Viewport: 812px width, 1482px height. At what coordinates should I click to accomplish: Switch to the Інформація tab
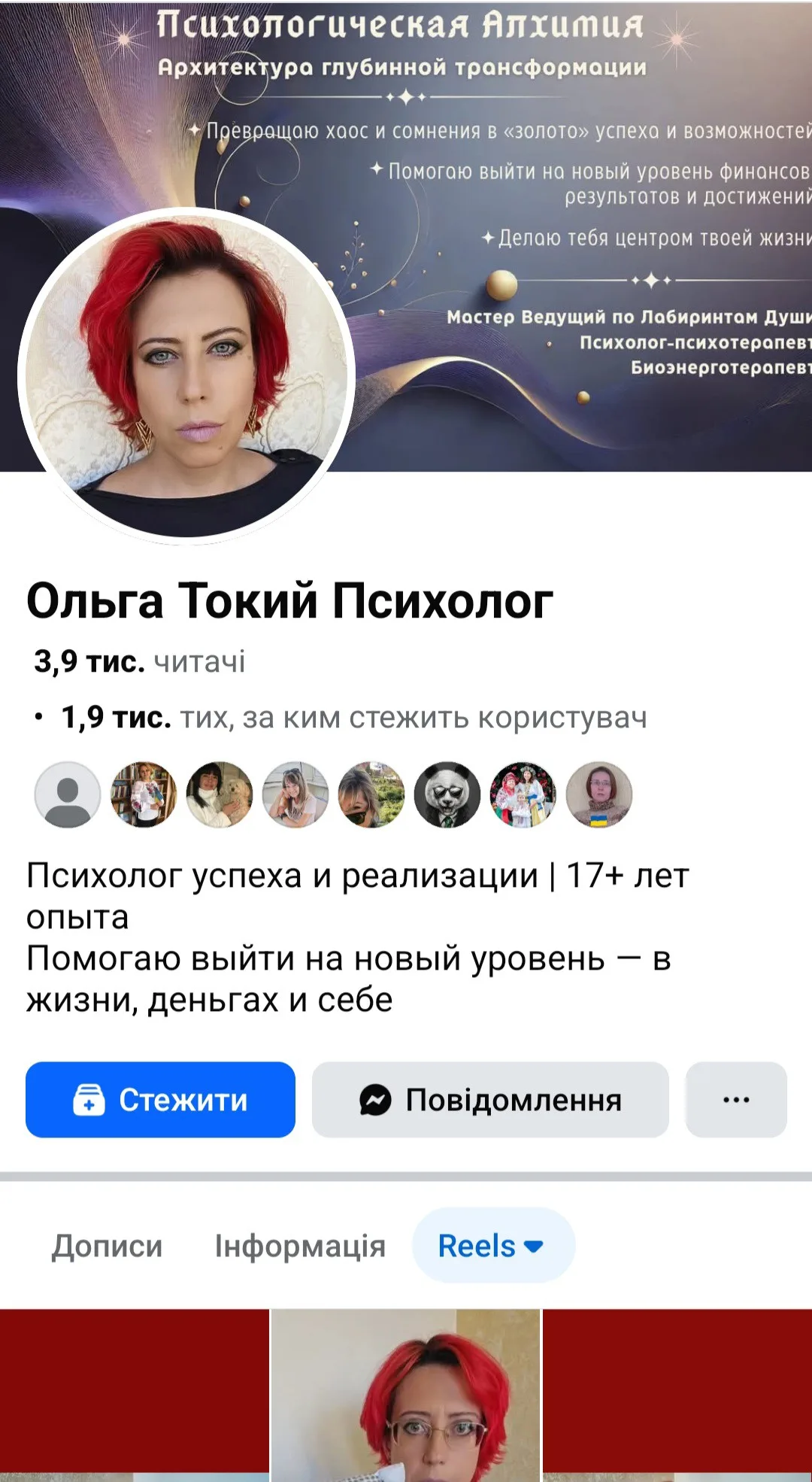pos(300,1246)
